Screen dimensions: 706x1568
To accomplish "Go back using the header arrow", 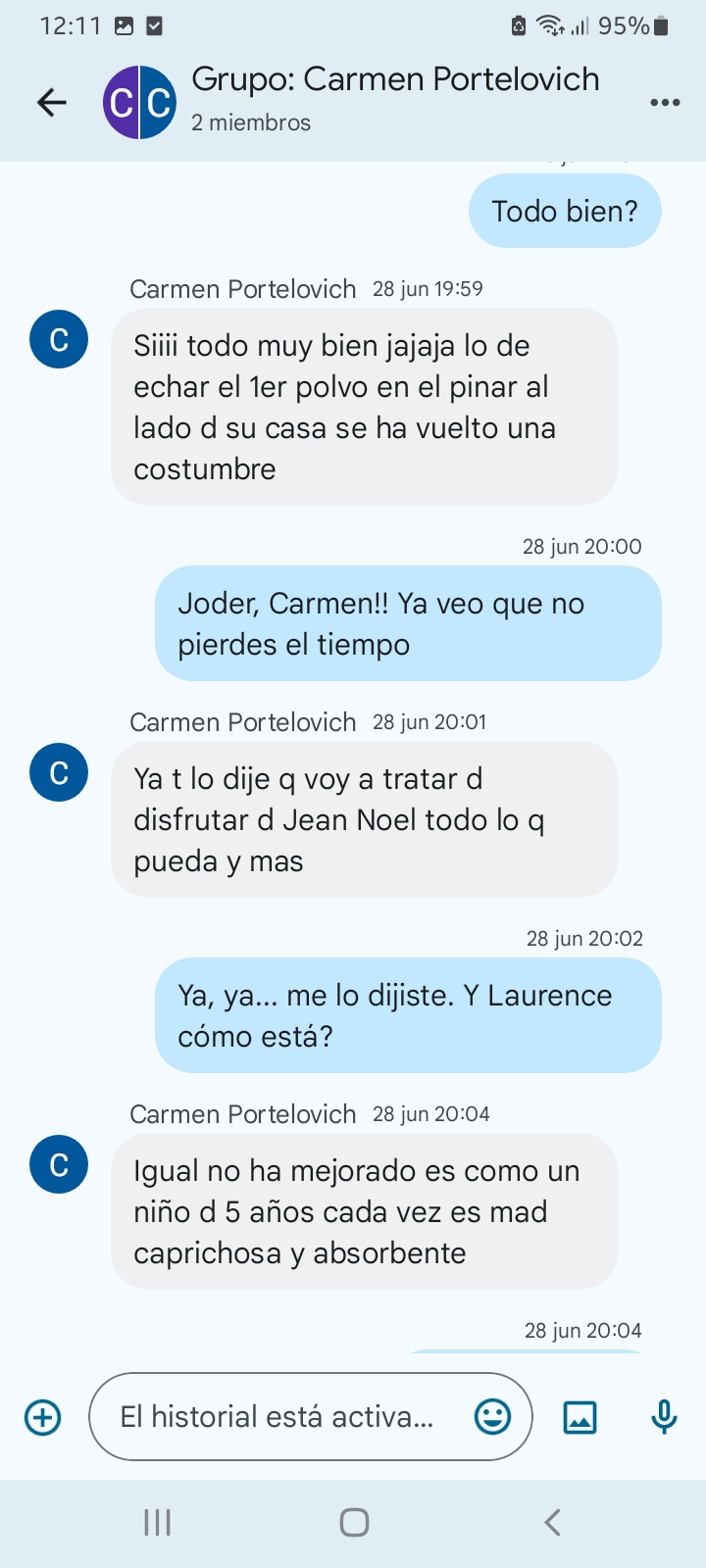I will [51, 102].
